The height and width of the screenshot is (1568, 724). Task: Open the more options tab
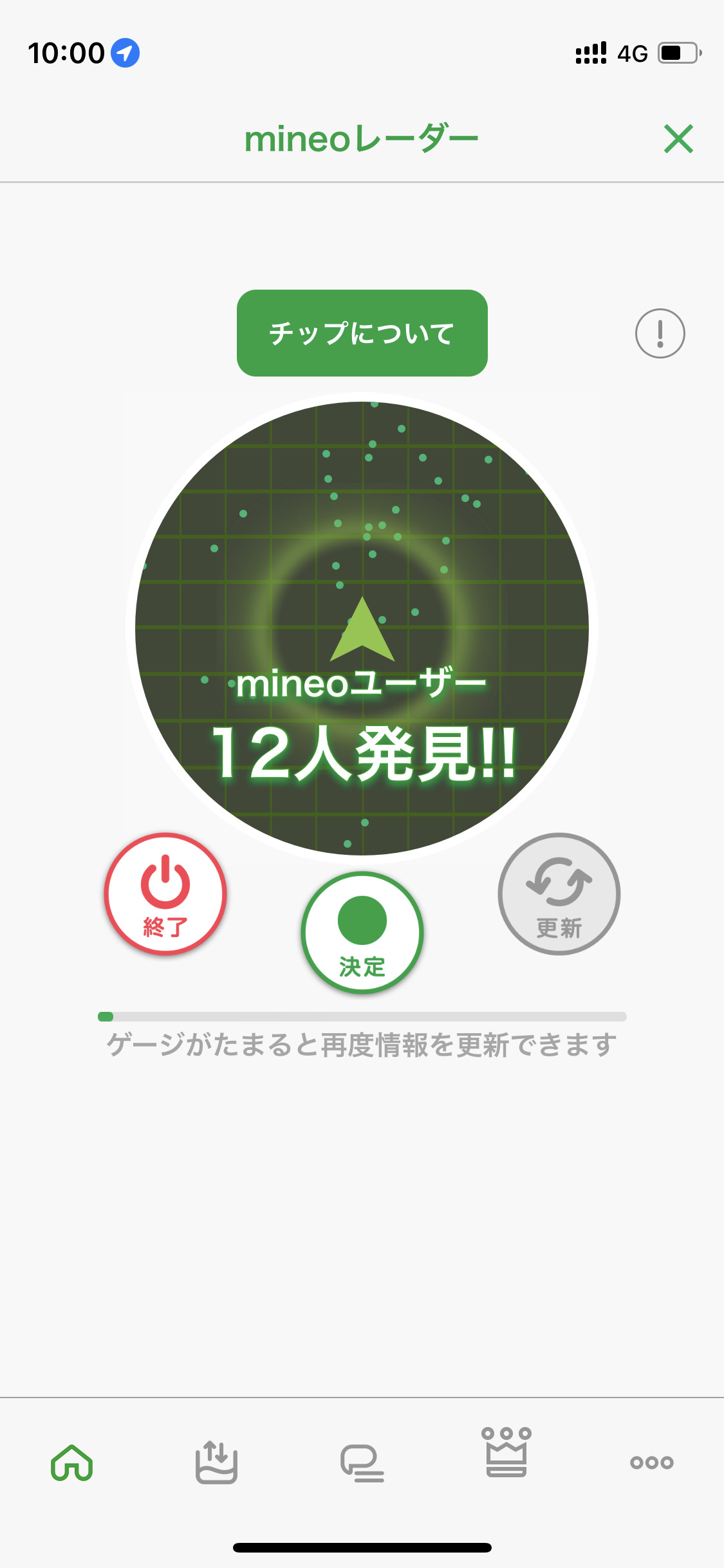point(651,1462)
